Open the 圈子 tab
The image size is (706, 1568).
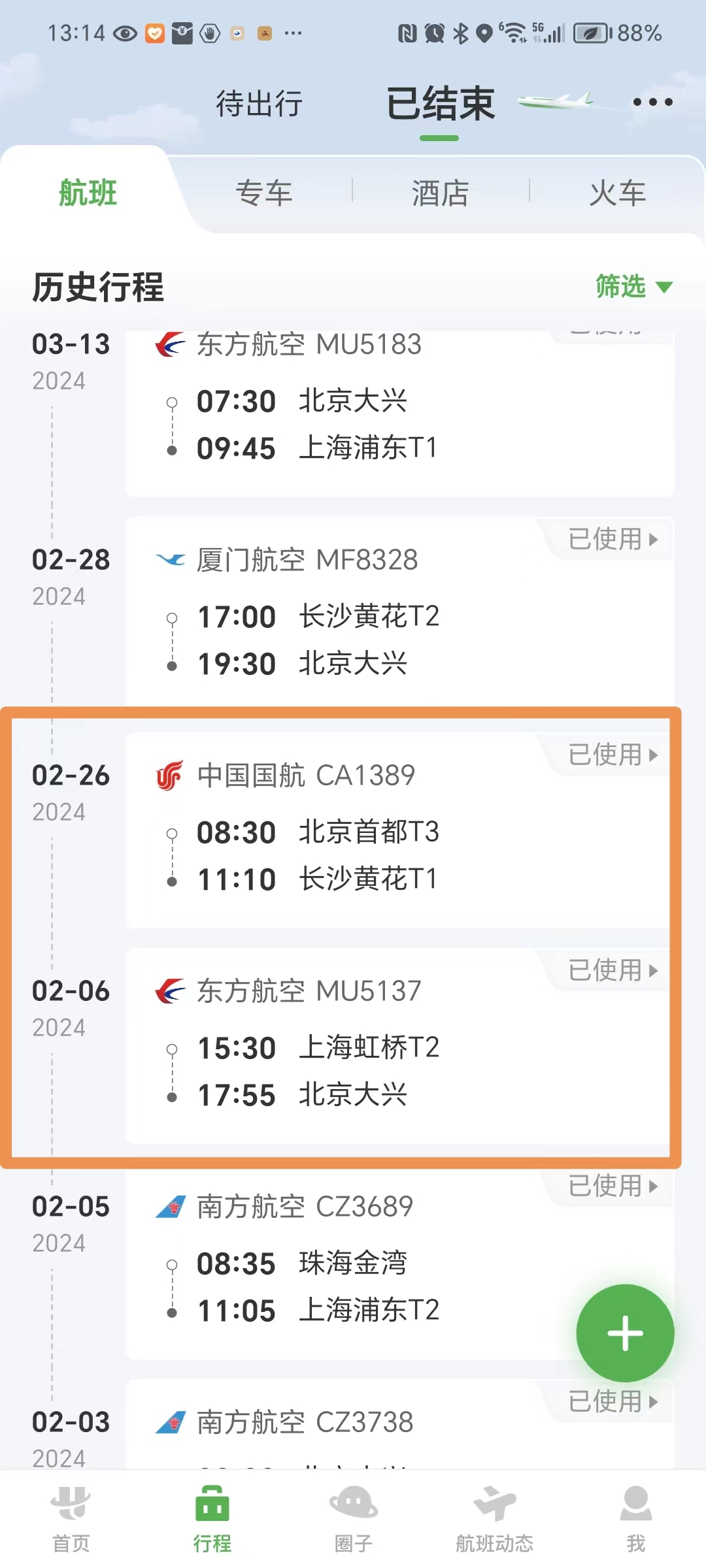click(353, 1519)
